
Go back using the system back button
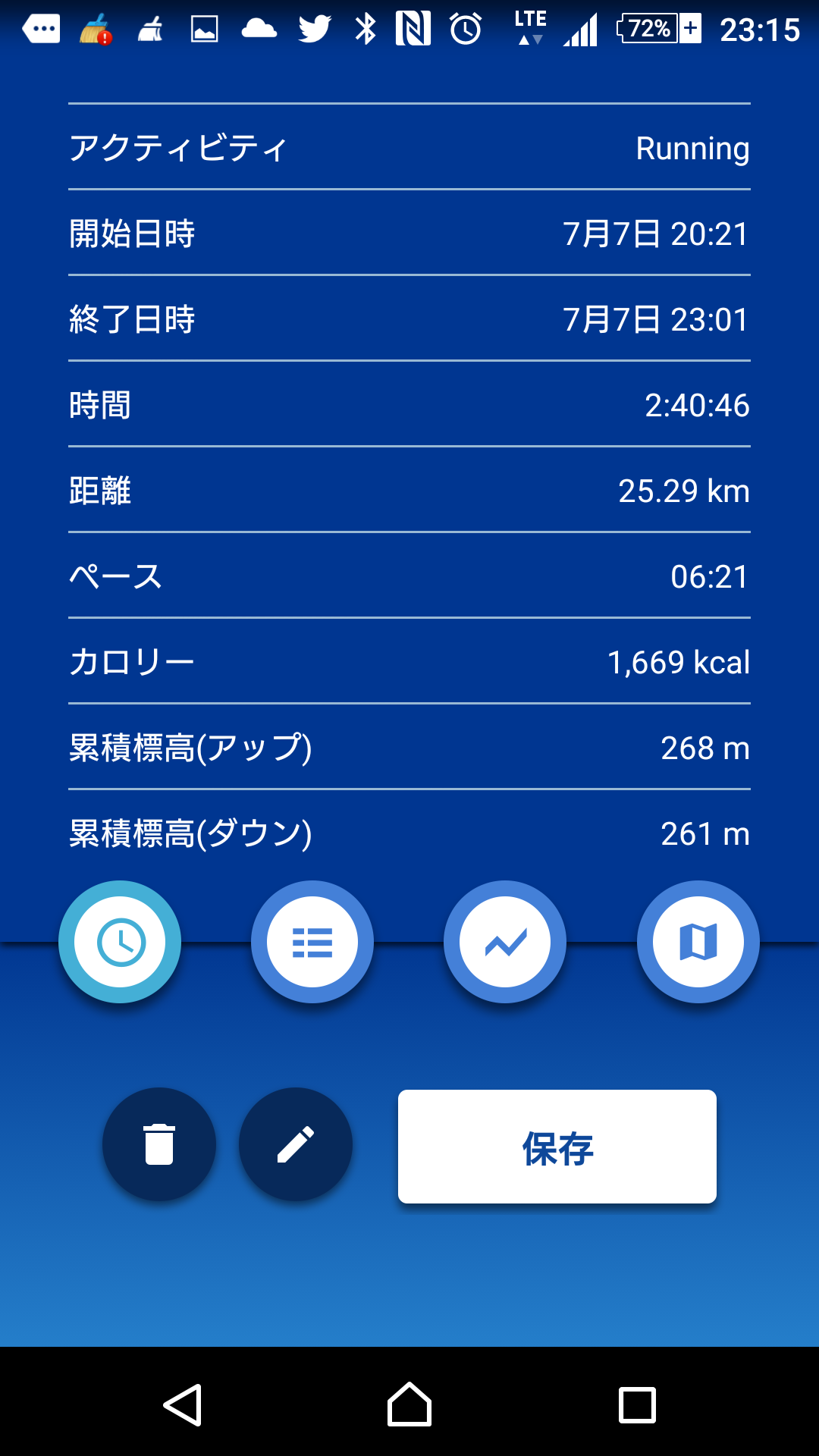[x=183, y=1405]
